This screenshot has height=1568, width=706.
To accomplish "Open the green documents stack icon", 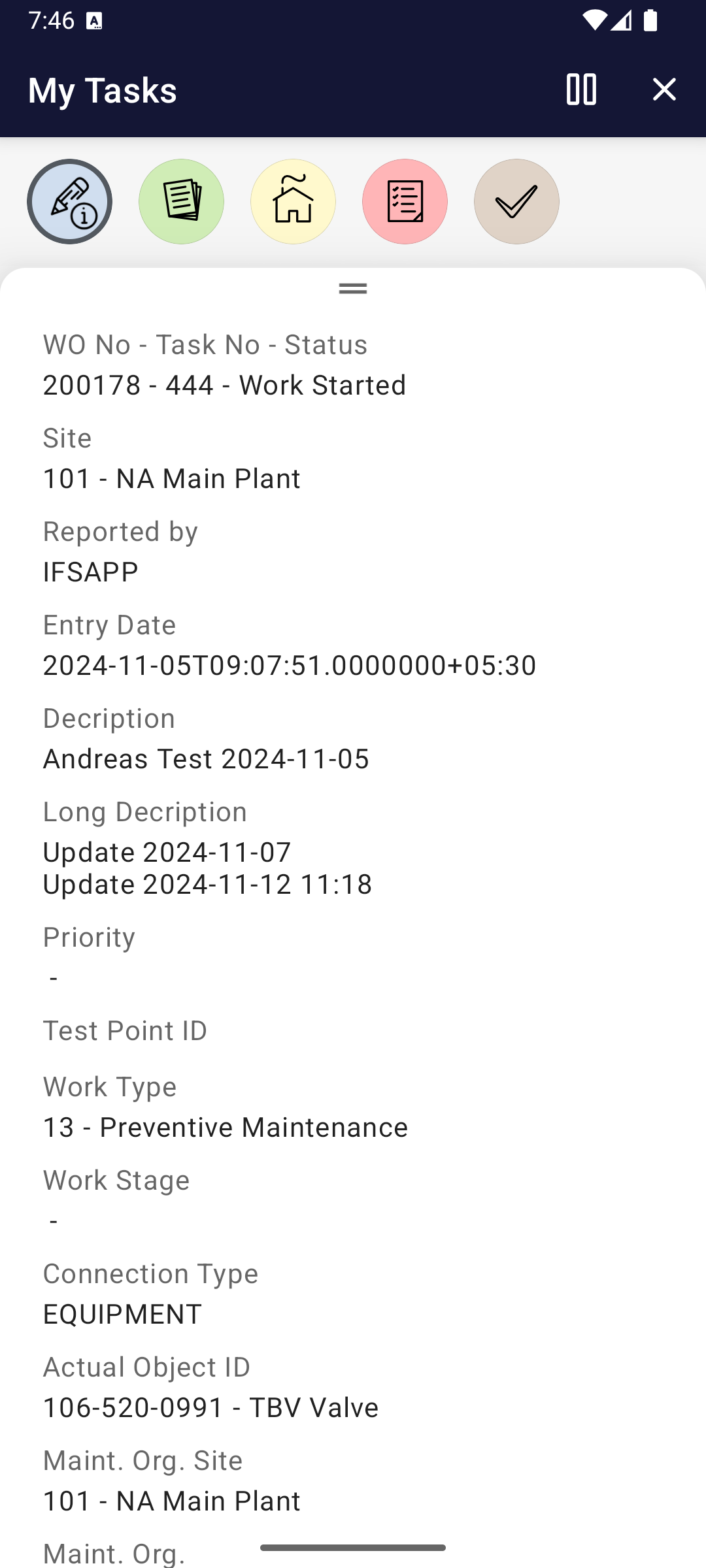I will [x=181, y=202].
